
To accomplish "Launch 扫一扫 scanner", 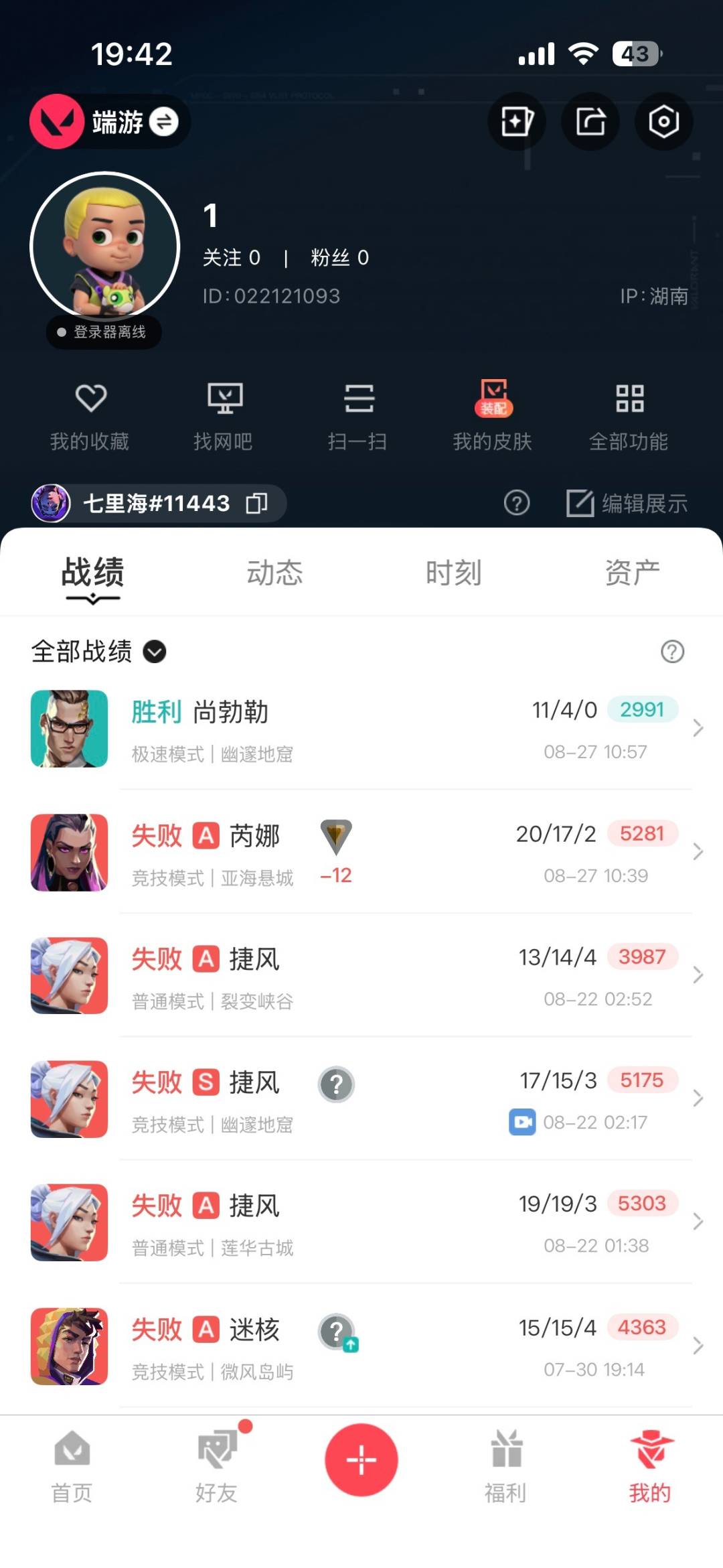I will 358,416.
